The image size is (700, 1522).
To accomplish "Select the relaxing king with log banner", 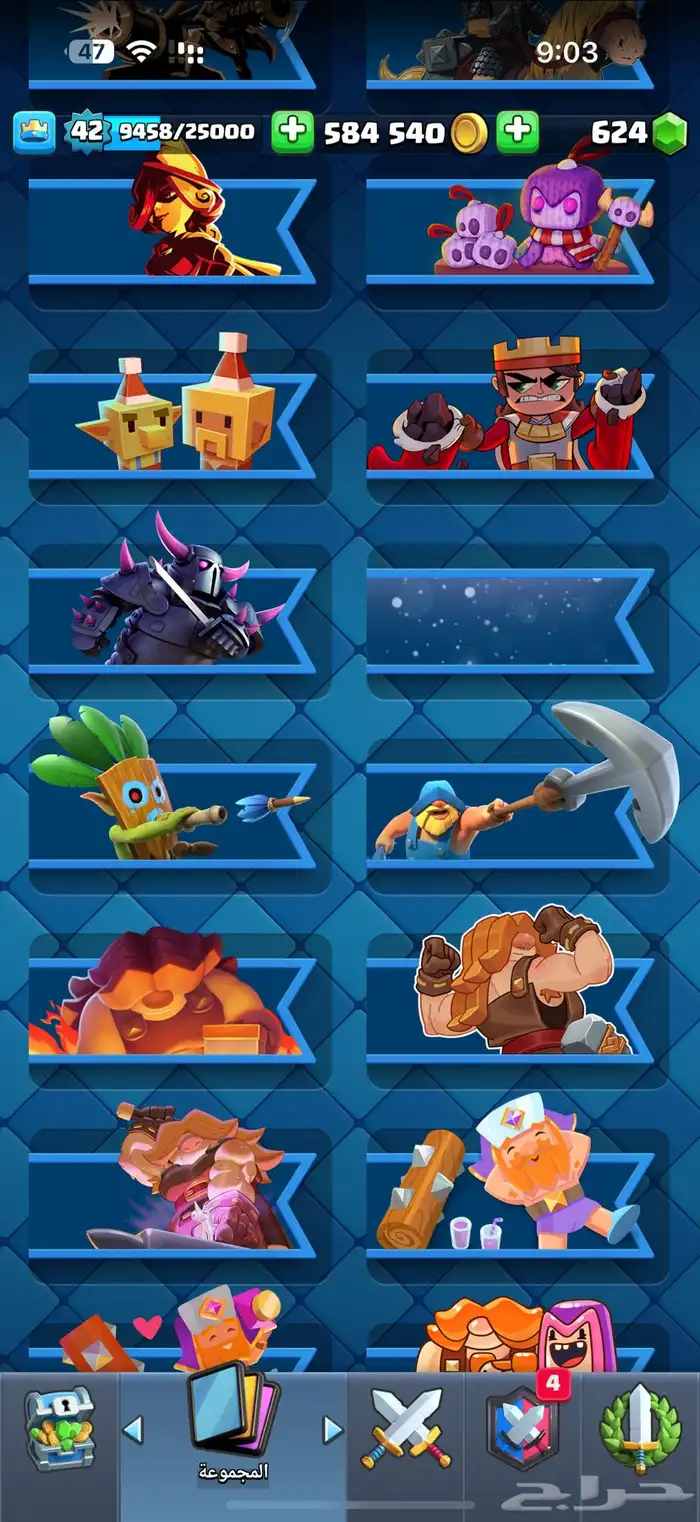I will point(510,1205).
